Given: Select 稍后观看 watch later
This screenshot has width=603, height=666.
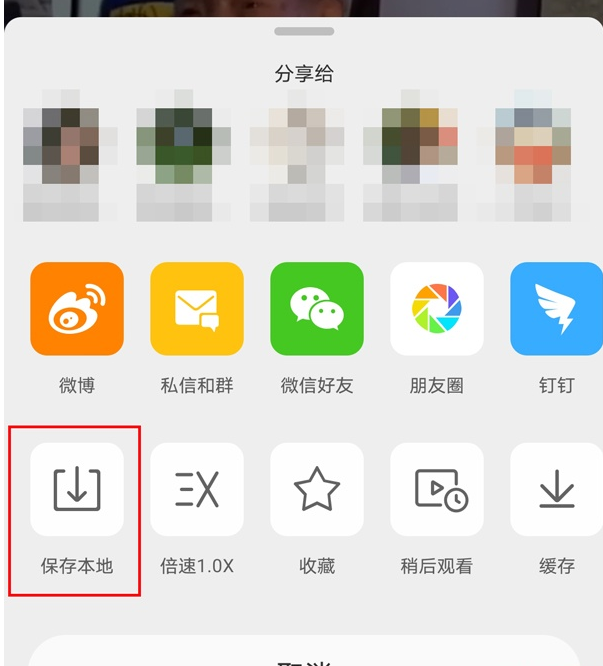Looking at the screenshot, I should click(437, 490).
